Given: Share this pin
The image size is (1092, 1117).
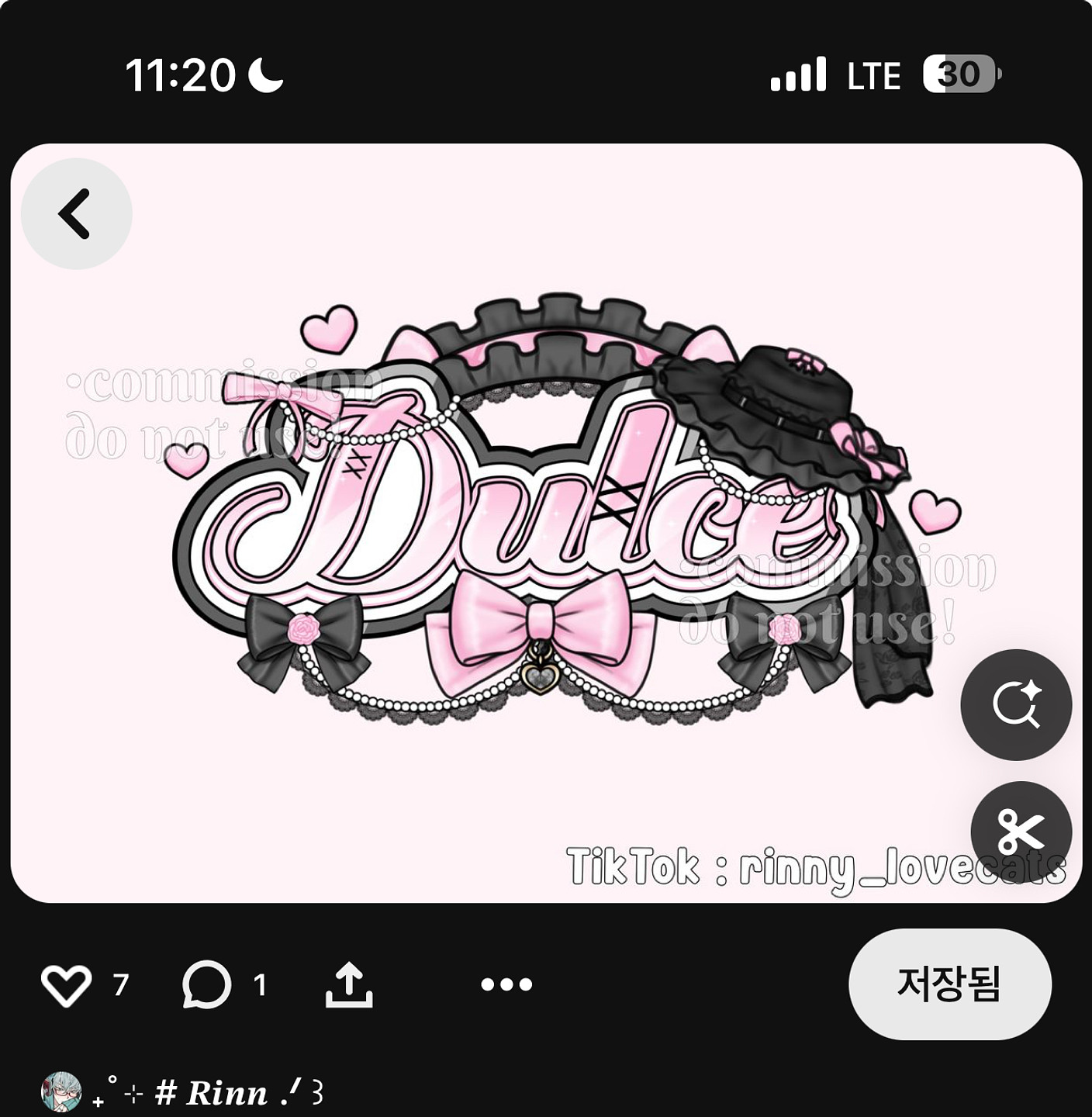Looking at the screenshot, I should click(349, 985).
